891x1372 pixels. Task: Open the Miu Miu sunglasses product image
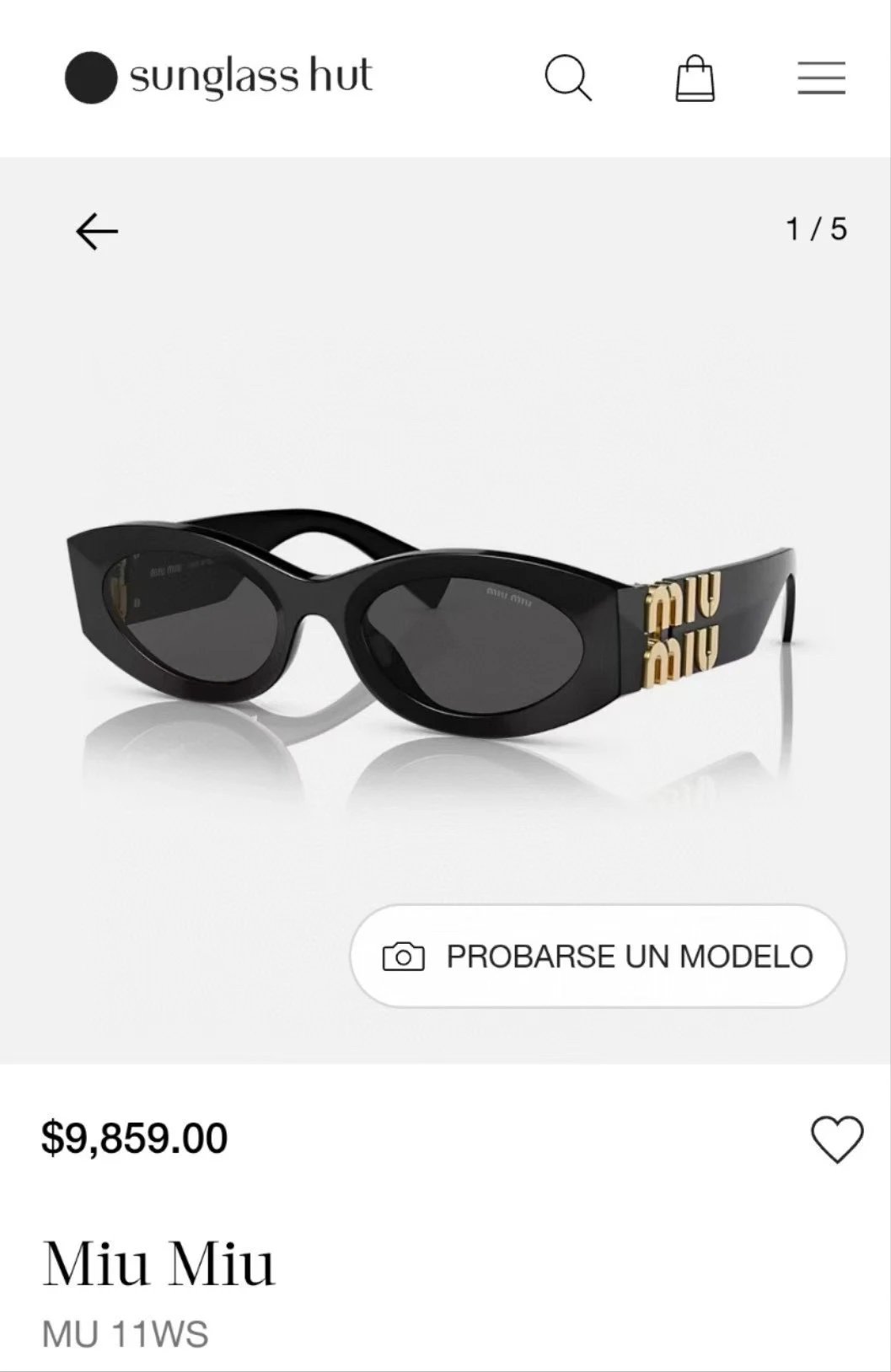point(430,624)
